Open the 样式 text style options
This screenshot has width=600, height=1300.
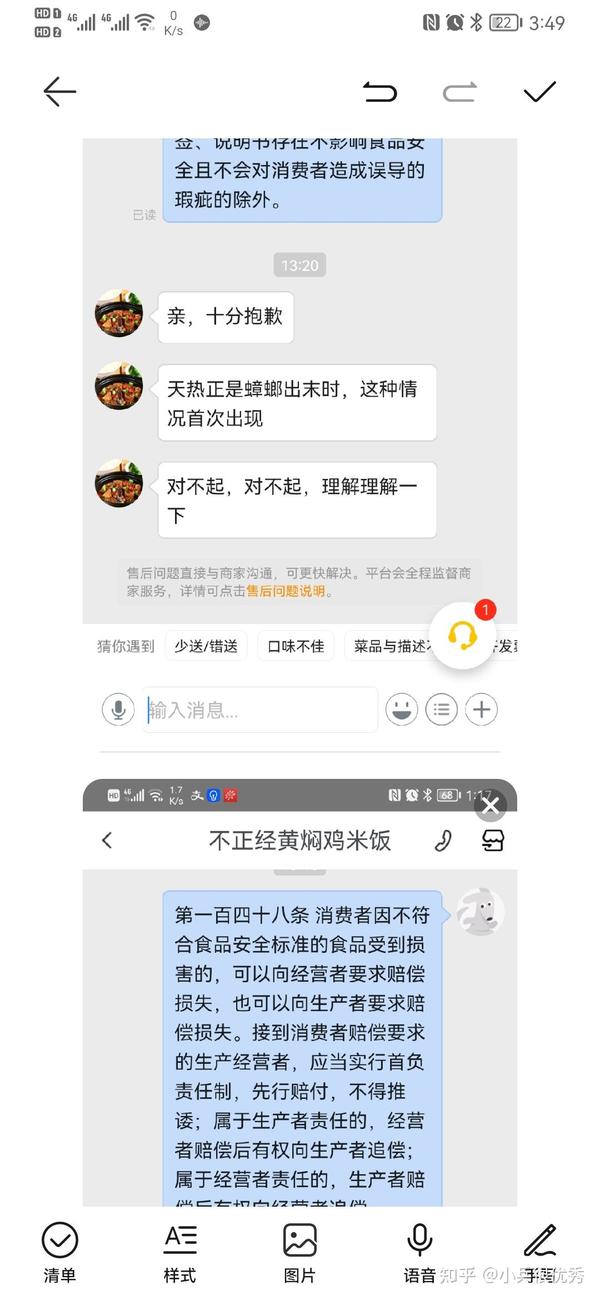pyautogui.click(x=180, y=1252)
